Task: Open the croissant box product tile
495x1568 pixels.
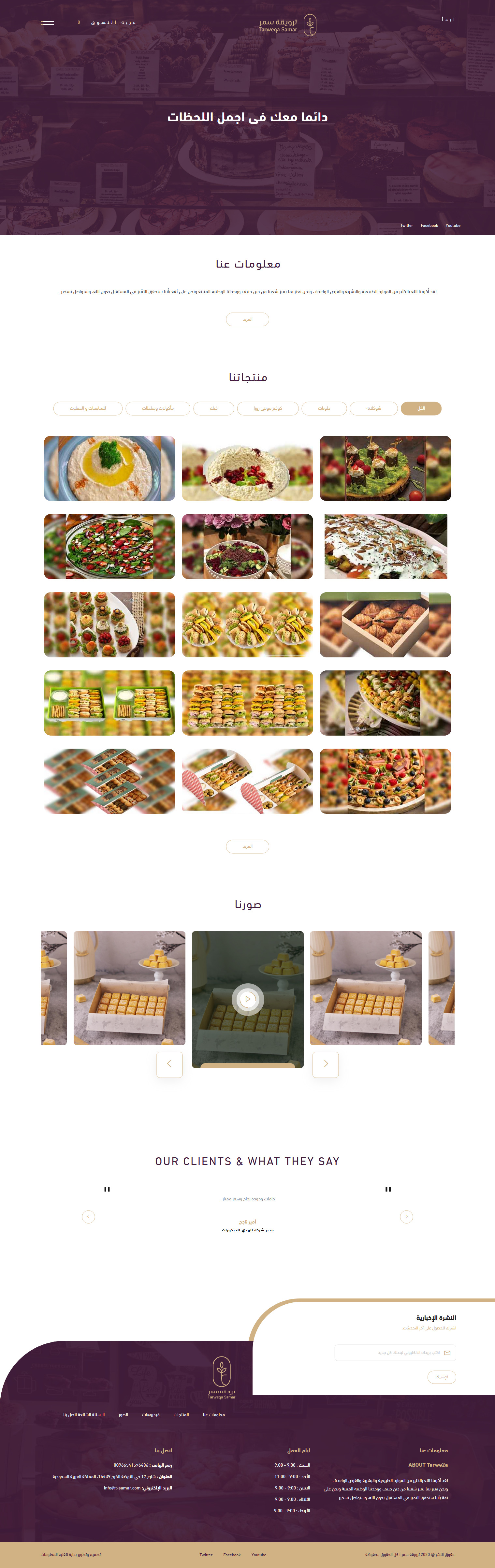Action: click(x=385, y=624)
